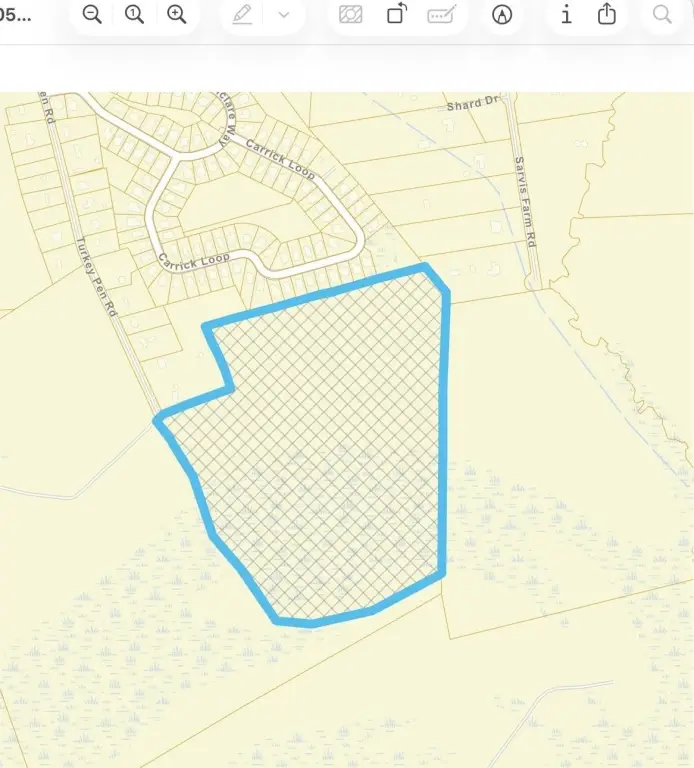
Task: Open the search field
Action: pos(662,15)
